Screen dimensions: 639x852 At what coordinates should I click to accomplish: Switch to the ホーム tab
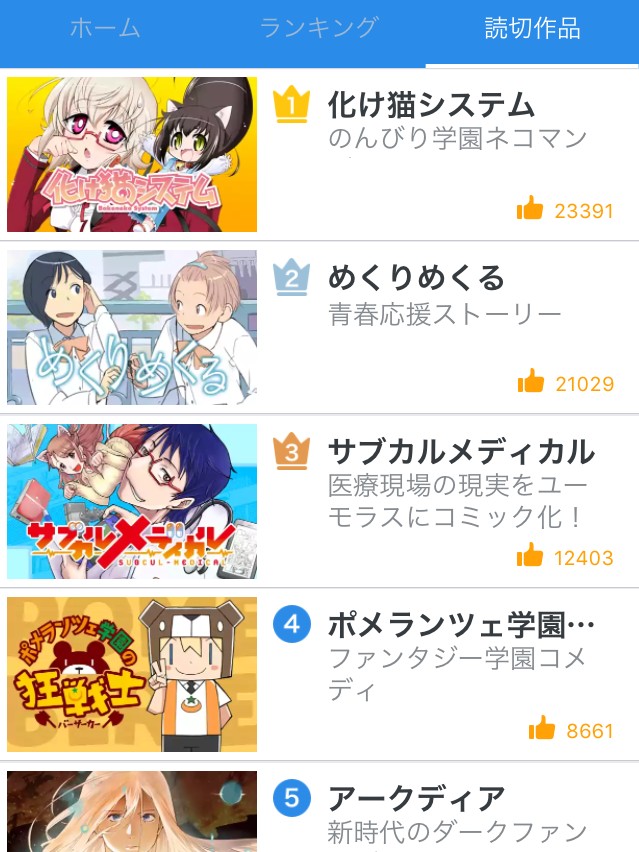pyautogui.click(x=105, y=28)
